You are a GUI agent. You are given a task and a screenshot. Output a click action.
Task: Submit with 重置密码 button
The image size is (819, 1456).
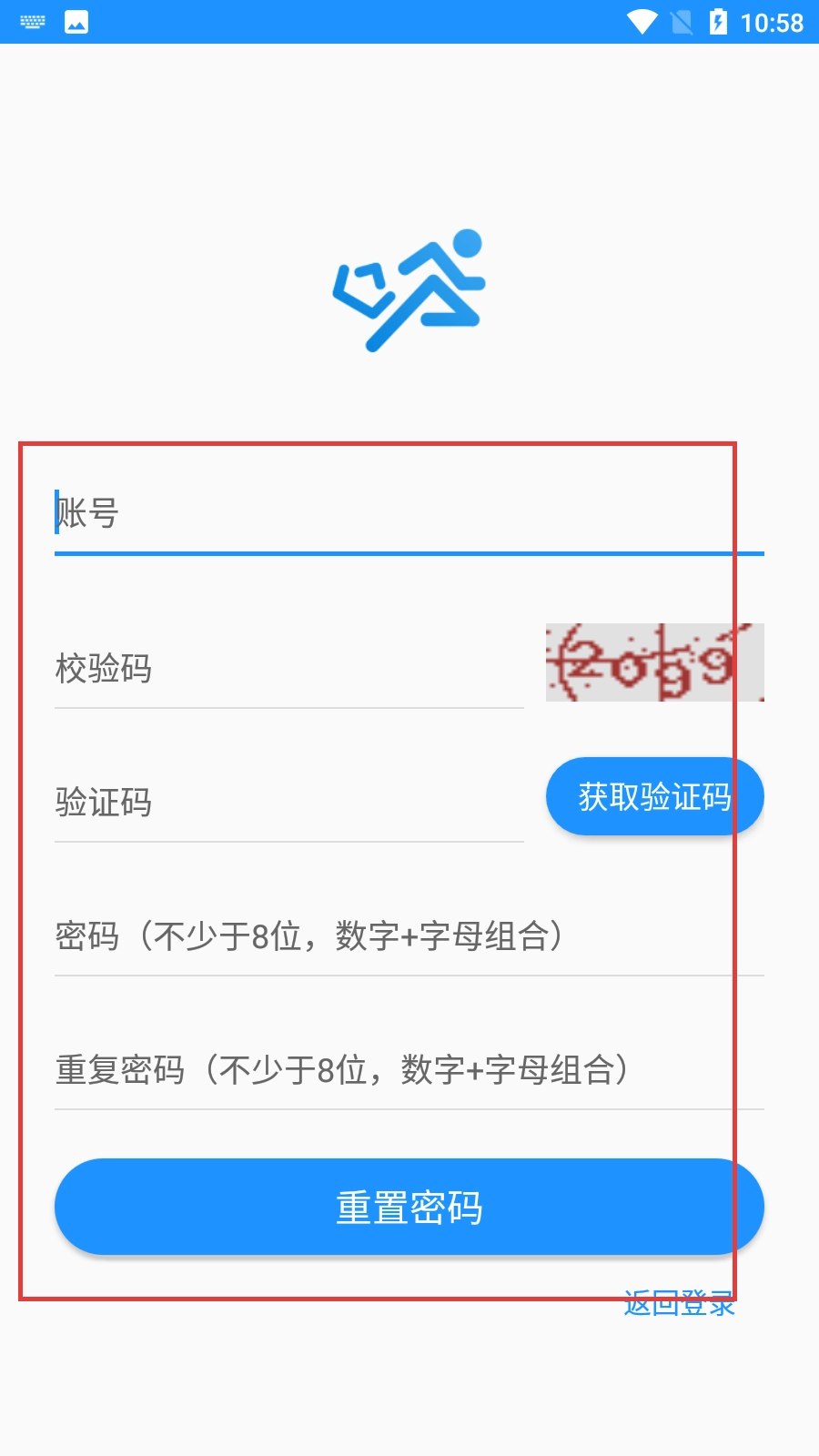click(409, 1208)
